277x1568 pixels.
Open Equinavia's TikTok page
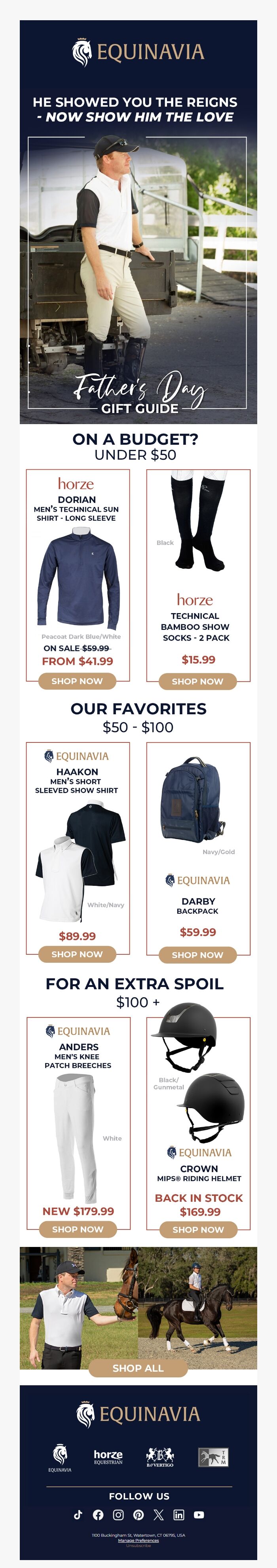[x=78, y=1514]
